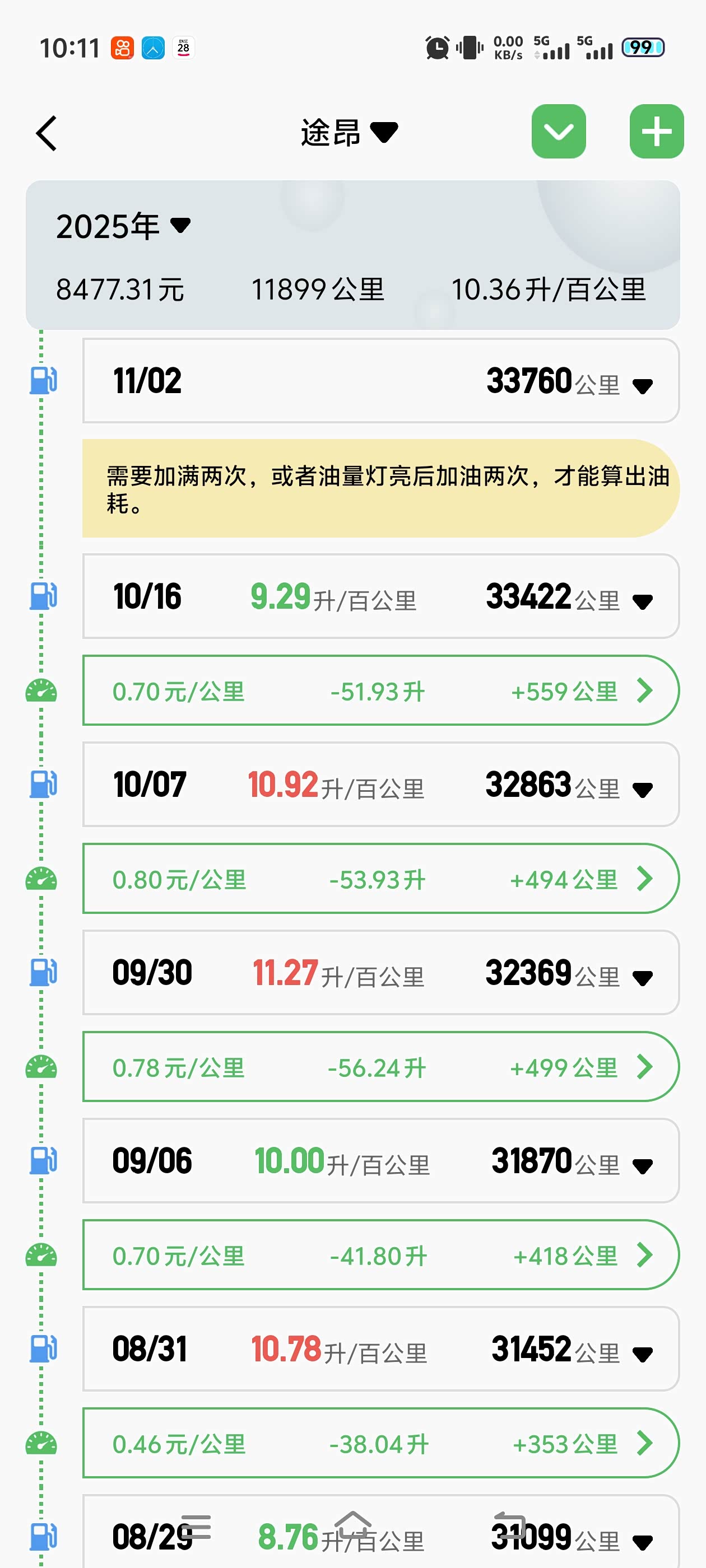Screen dimensions: 706x1568
Task: Tap the system back navigation button
Action: 510,1527
